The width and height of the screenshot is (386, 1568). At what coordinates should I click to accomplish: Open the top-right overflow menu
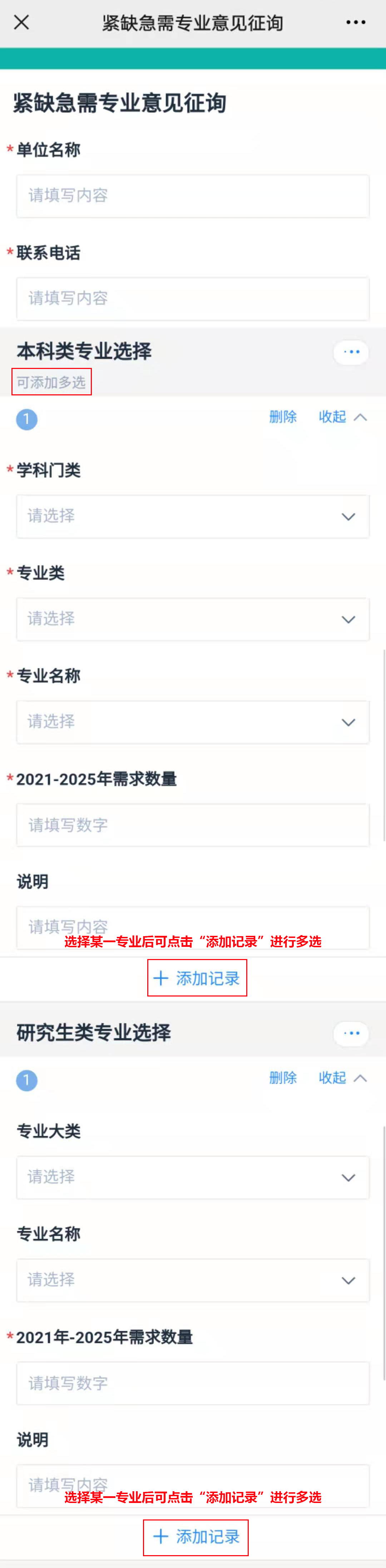point(356,23)
